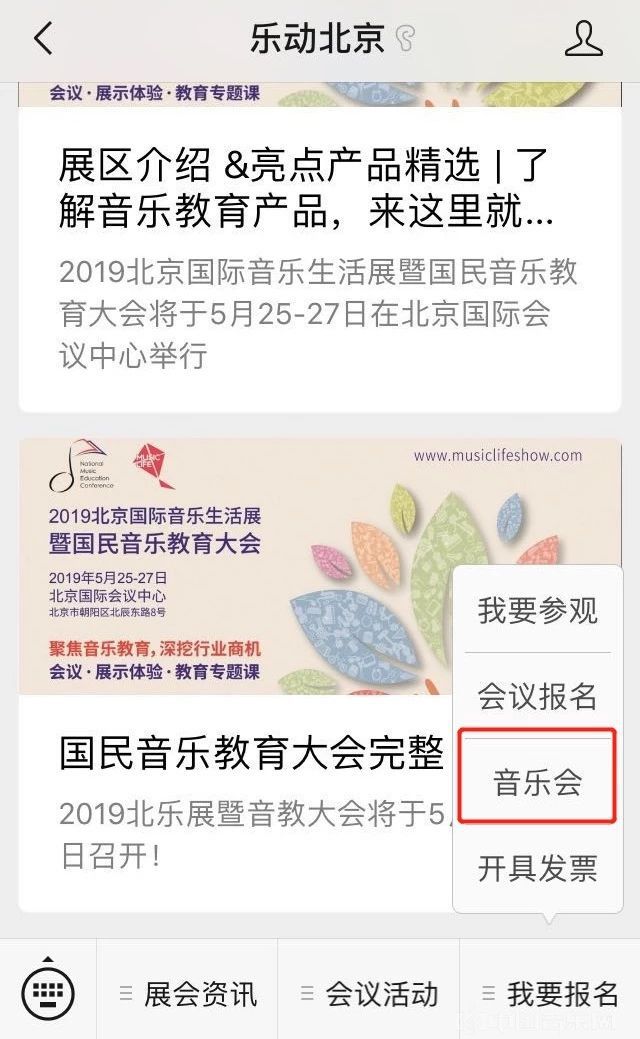Tap the 音乐会 menu option

tap(537, 781)
